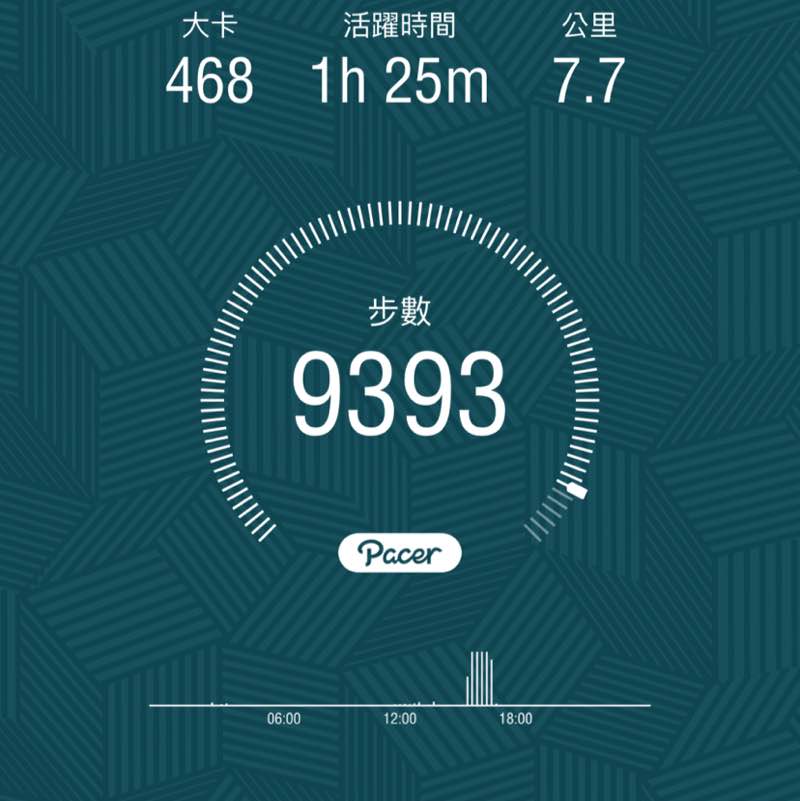
Task: Tap the progress indicator on the step ring
Action: (x=574, y=491)
